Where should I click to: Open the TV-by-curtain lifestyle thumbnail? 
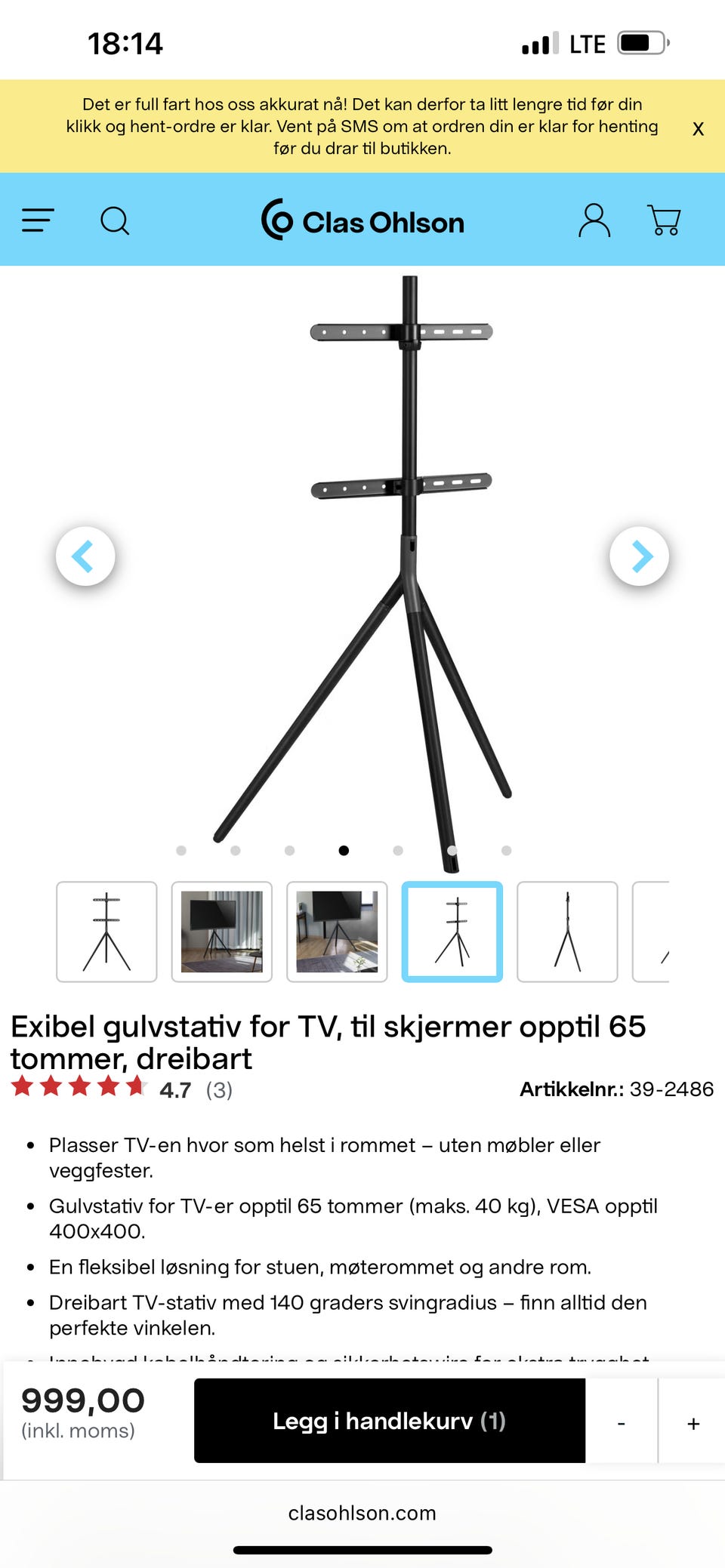[221, 931]
